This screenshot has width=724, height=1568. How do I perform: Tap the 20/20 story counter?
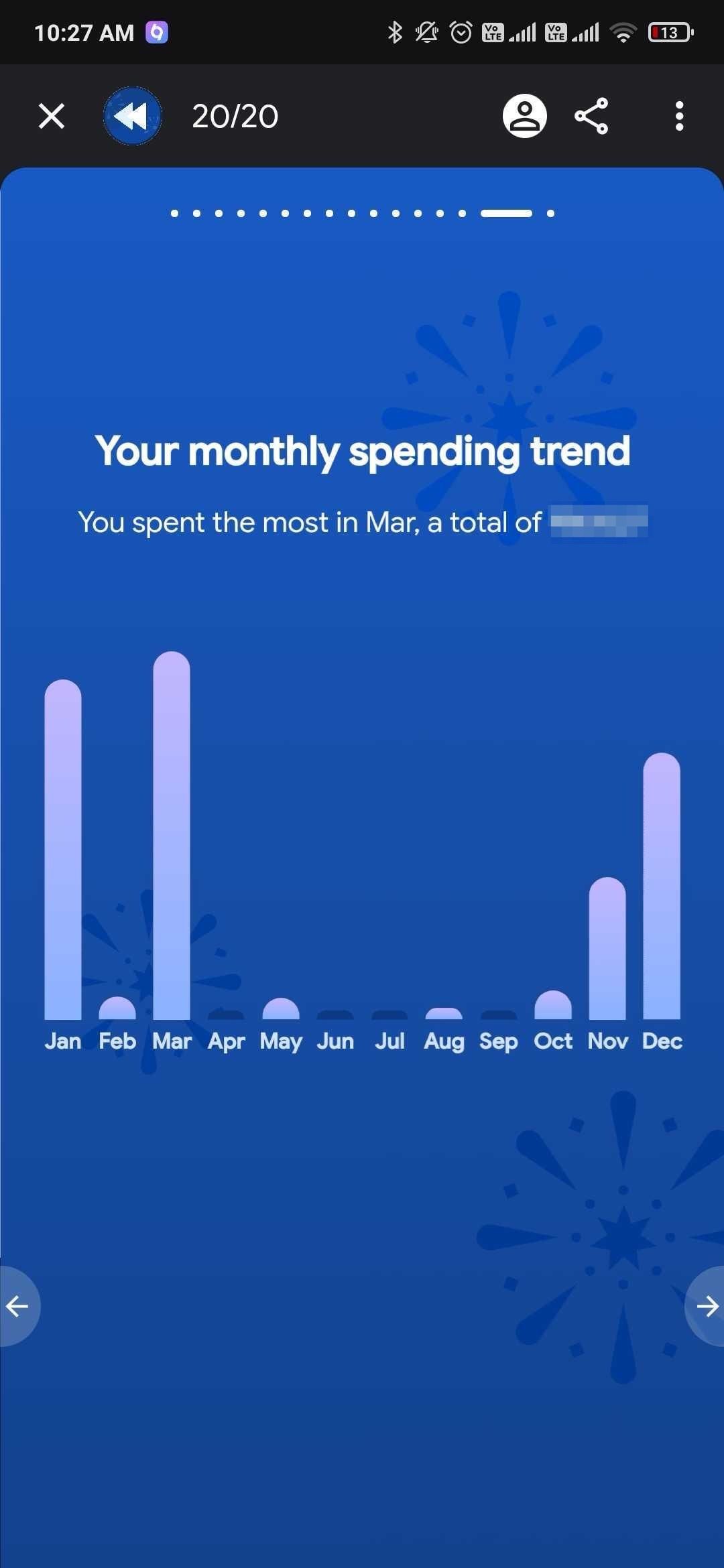235,115
